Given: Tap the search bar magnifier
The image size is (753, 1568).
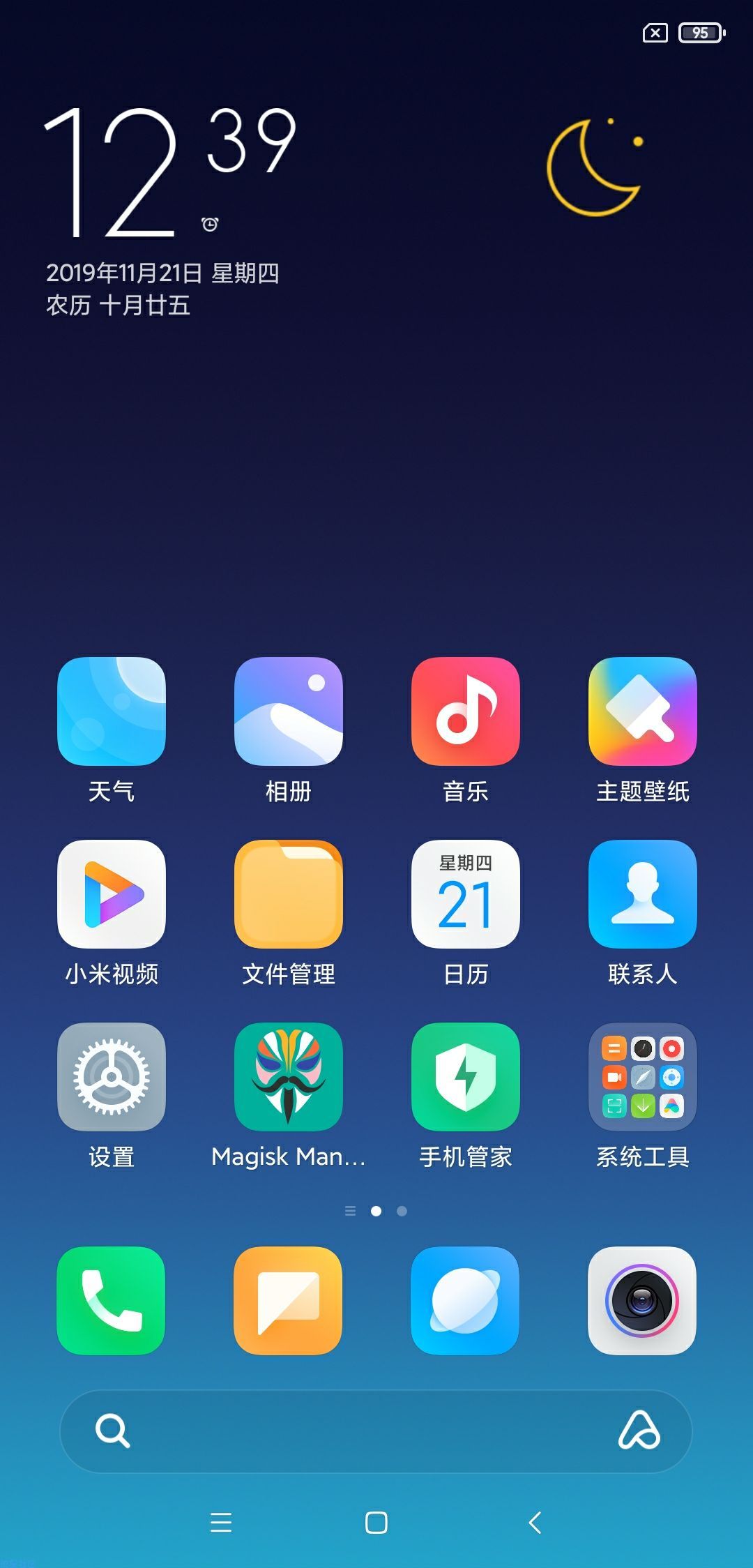Looking at the screenshot, I should click(x=112, y=1431).
